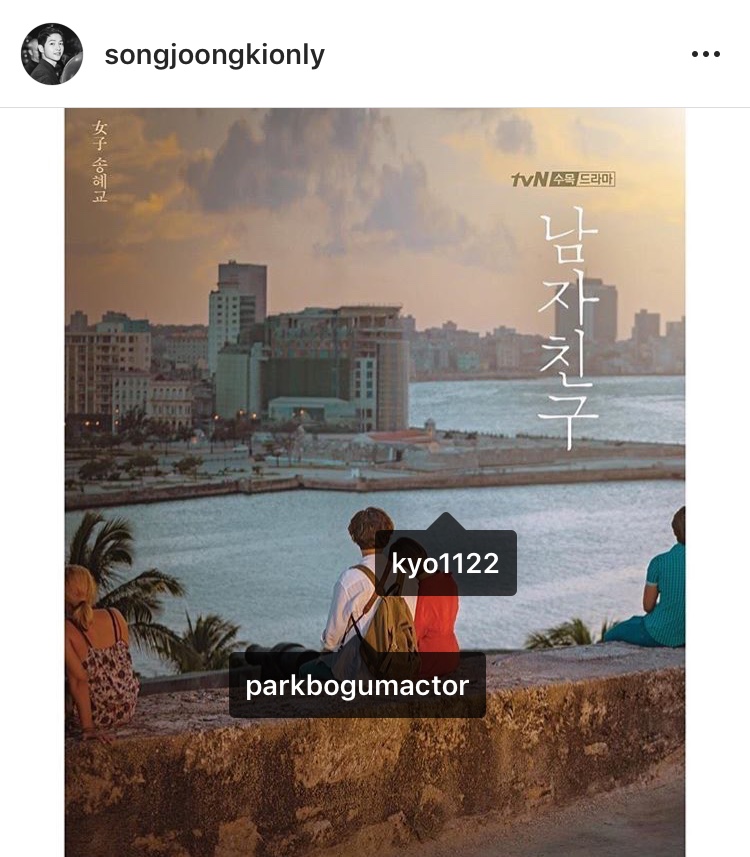Open songjoongkionly profile picture
Viewport: 750px width, 857px height.
[x=52, y=54]
